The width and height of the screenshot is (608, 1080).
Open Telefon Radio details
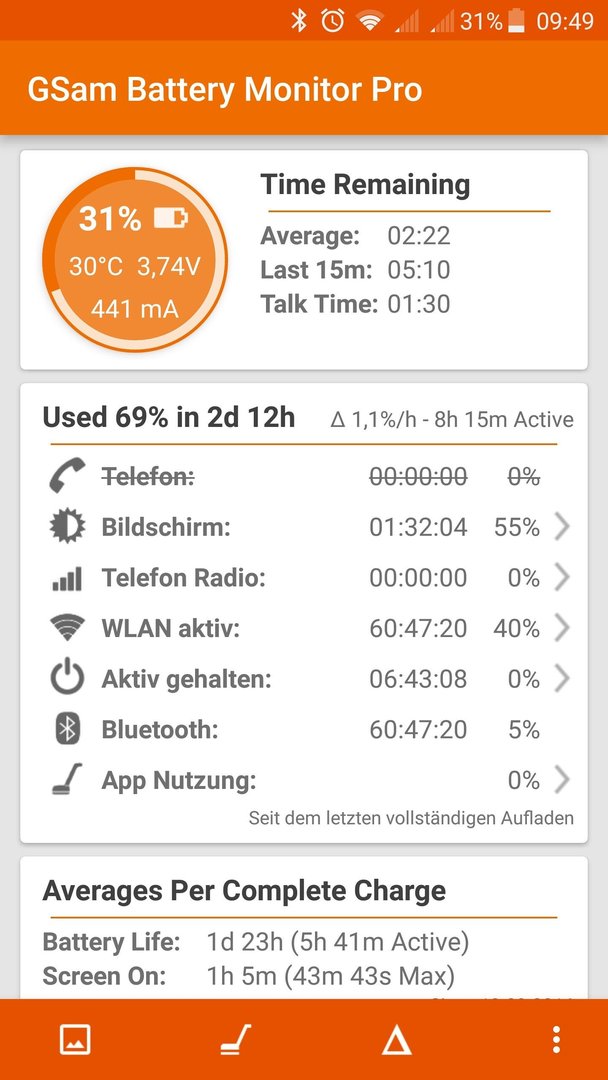click(304, 578)
